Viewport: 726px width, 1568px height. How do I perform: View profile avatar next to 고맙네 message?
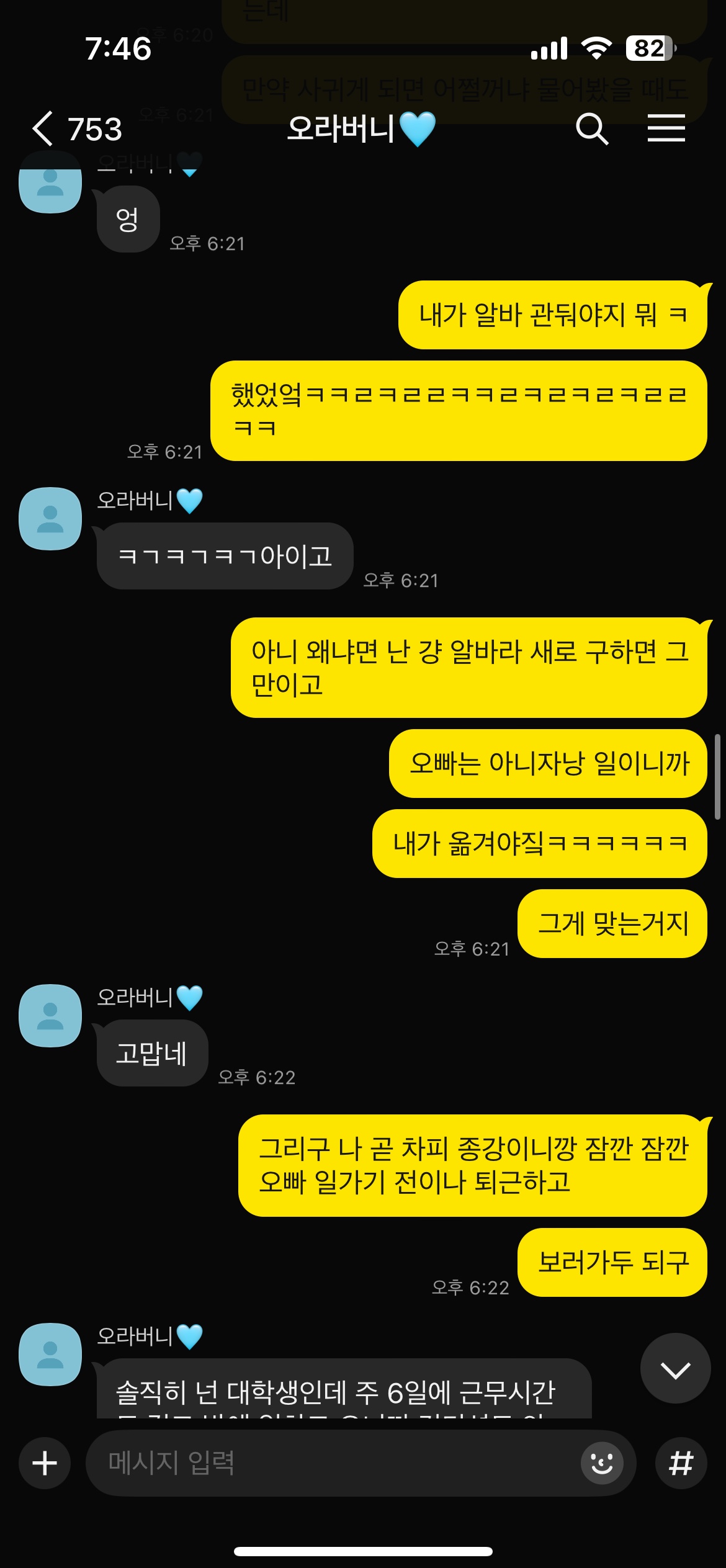(x=50, y=1016)
